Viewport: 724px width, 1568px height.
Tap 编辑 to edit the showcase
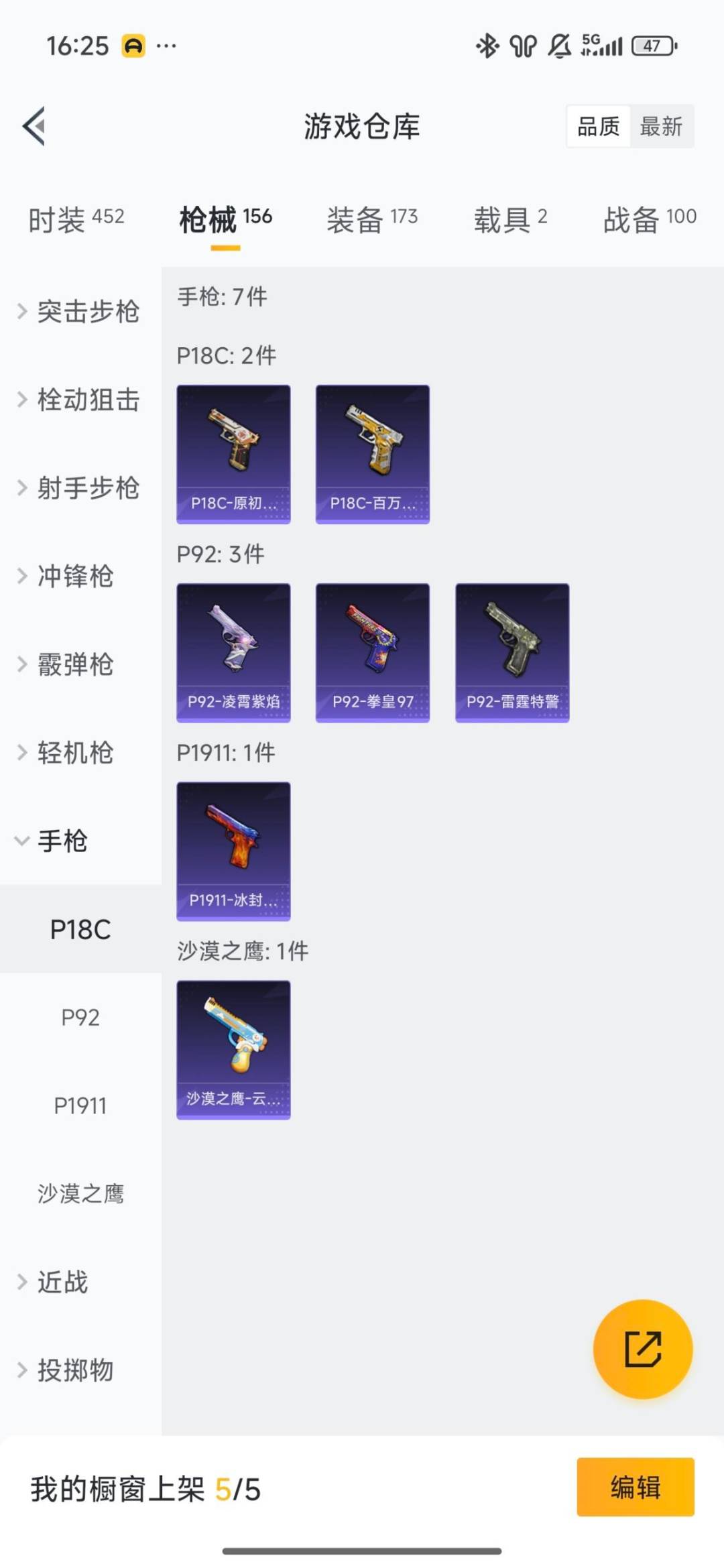tap(635, 1487)
